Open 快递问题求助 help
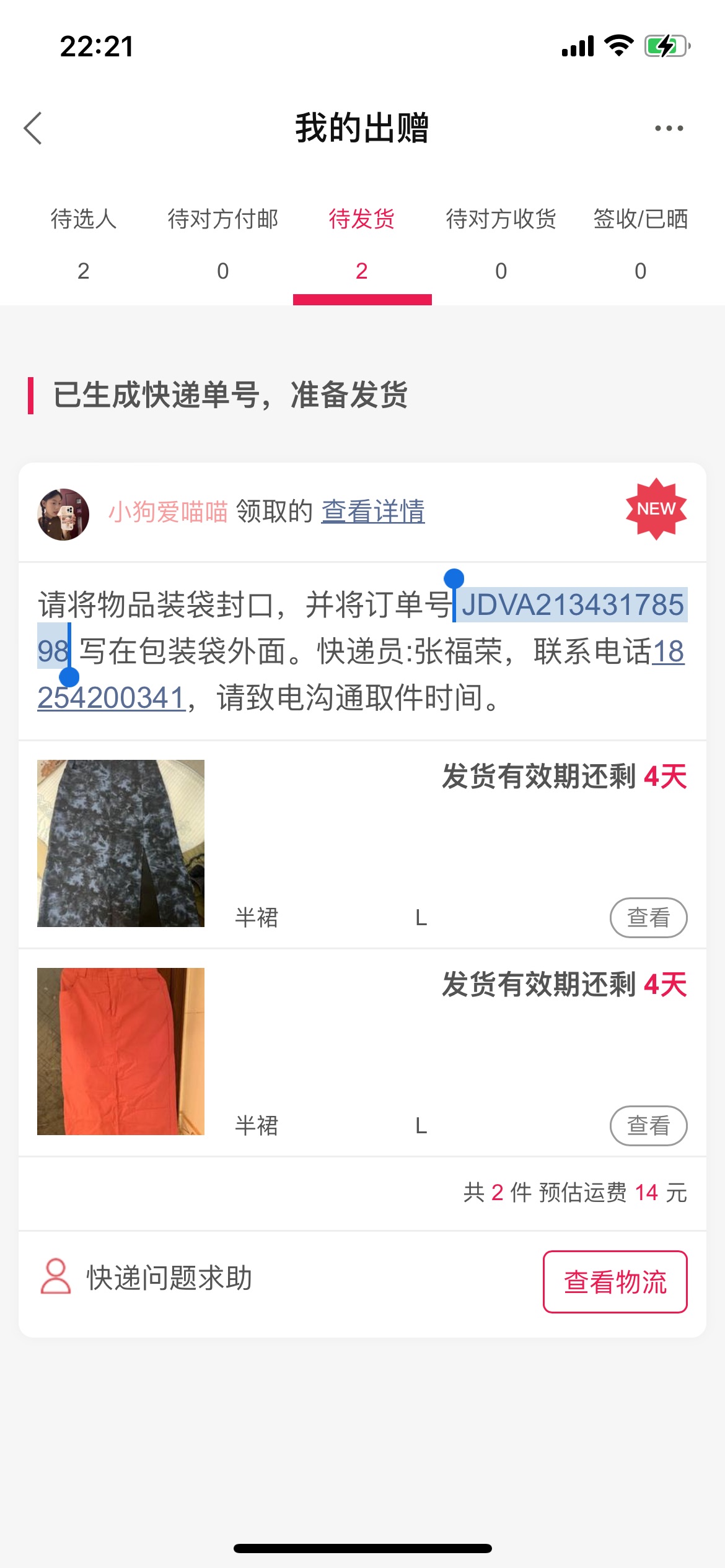This screenshot has height=1568, width=725. point(146,1278)
